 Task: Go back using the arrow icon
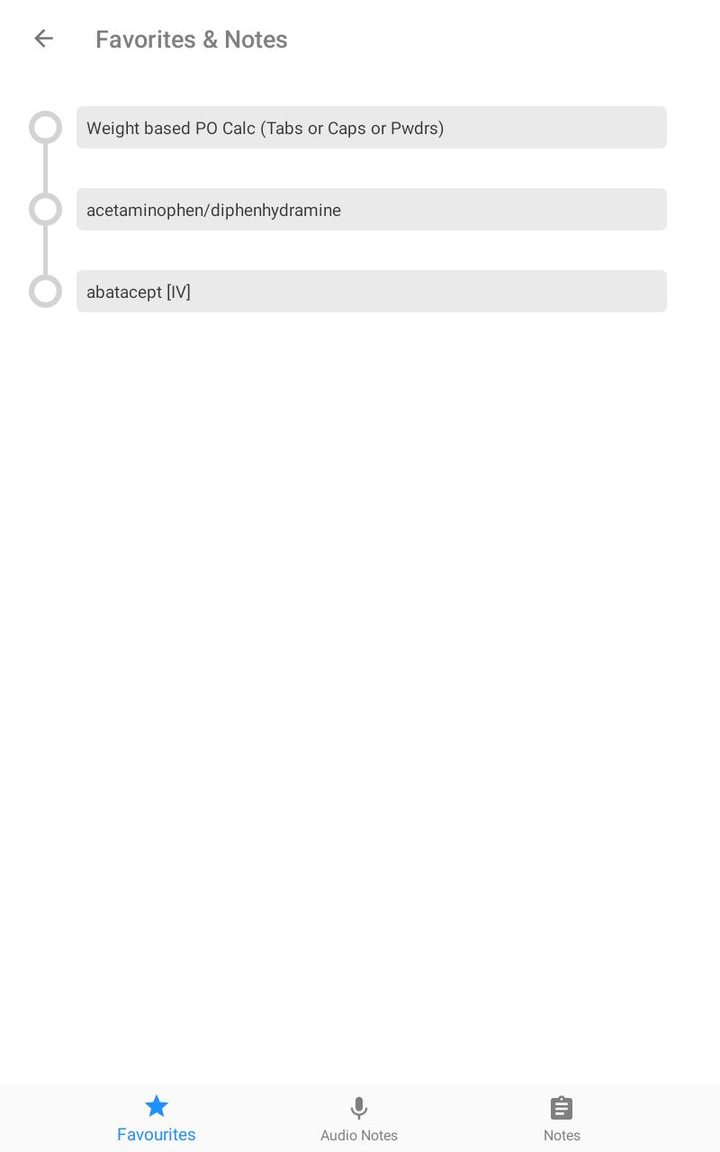coord(43,39)
